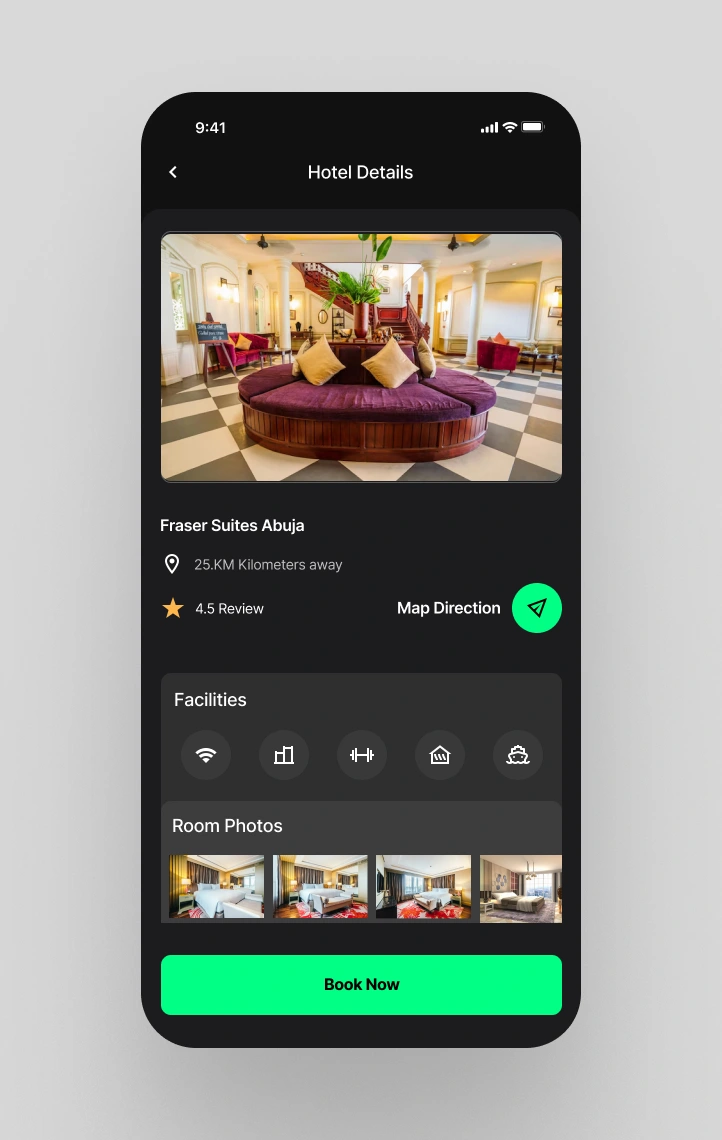Viewport: 722px width, 1140px height.
Task: Open the fourth room photo
Action: (x=520, y=887)
